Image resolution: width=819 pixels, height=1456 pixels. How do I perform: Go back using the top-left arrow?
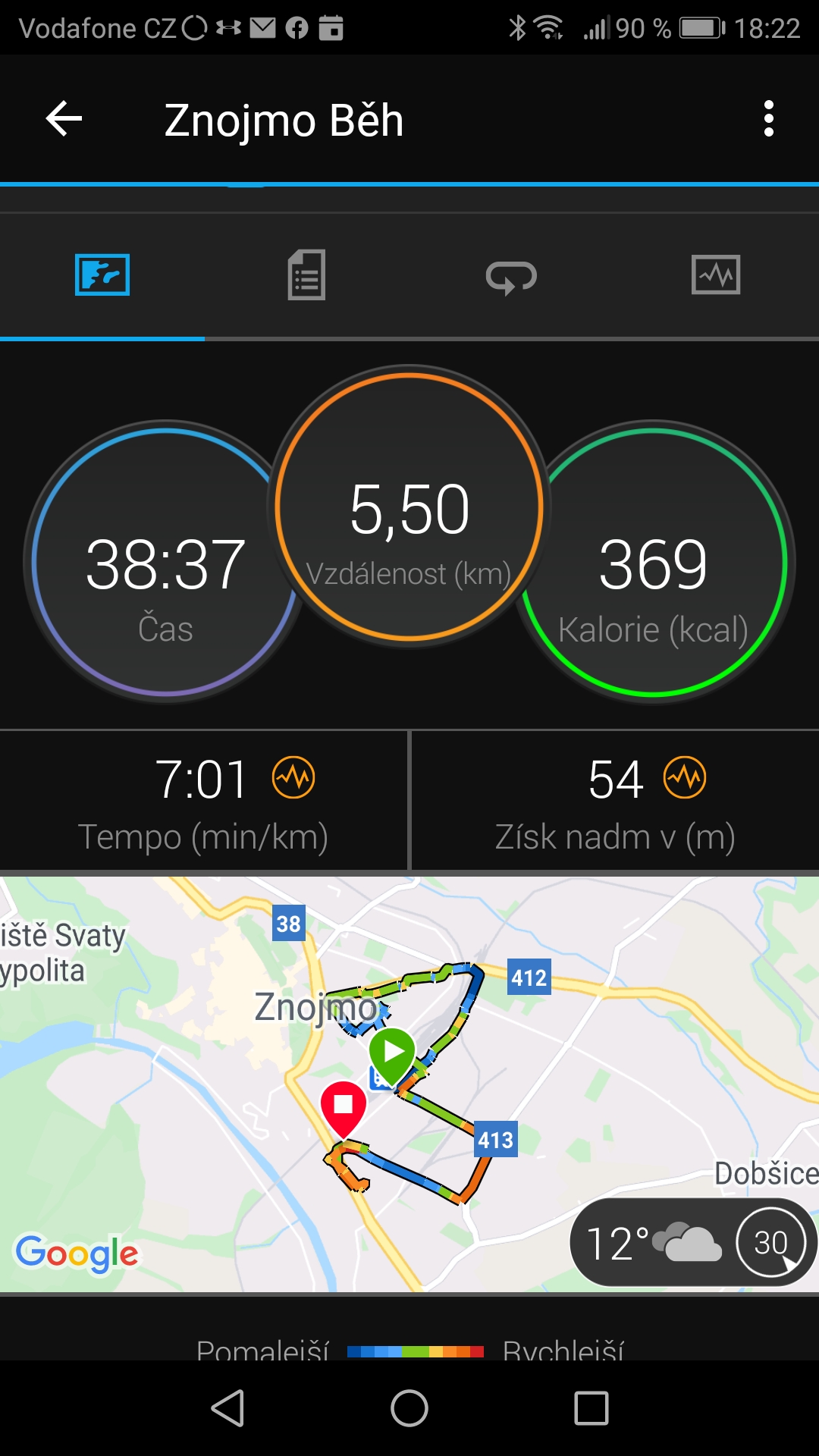64,119
